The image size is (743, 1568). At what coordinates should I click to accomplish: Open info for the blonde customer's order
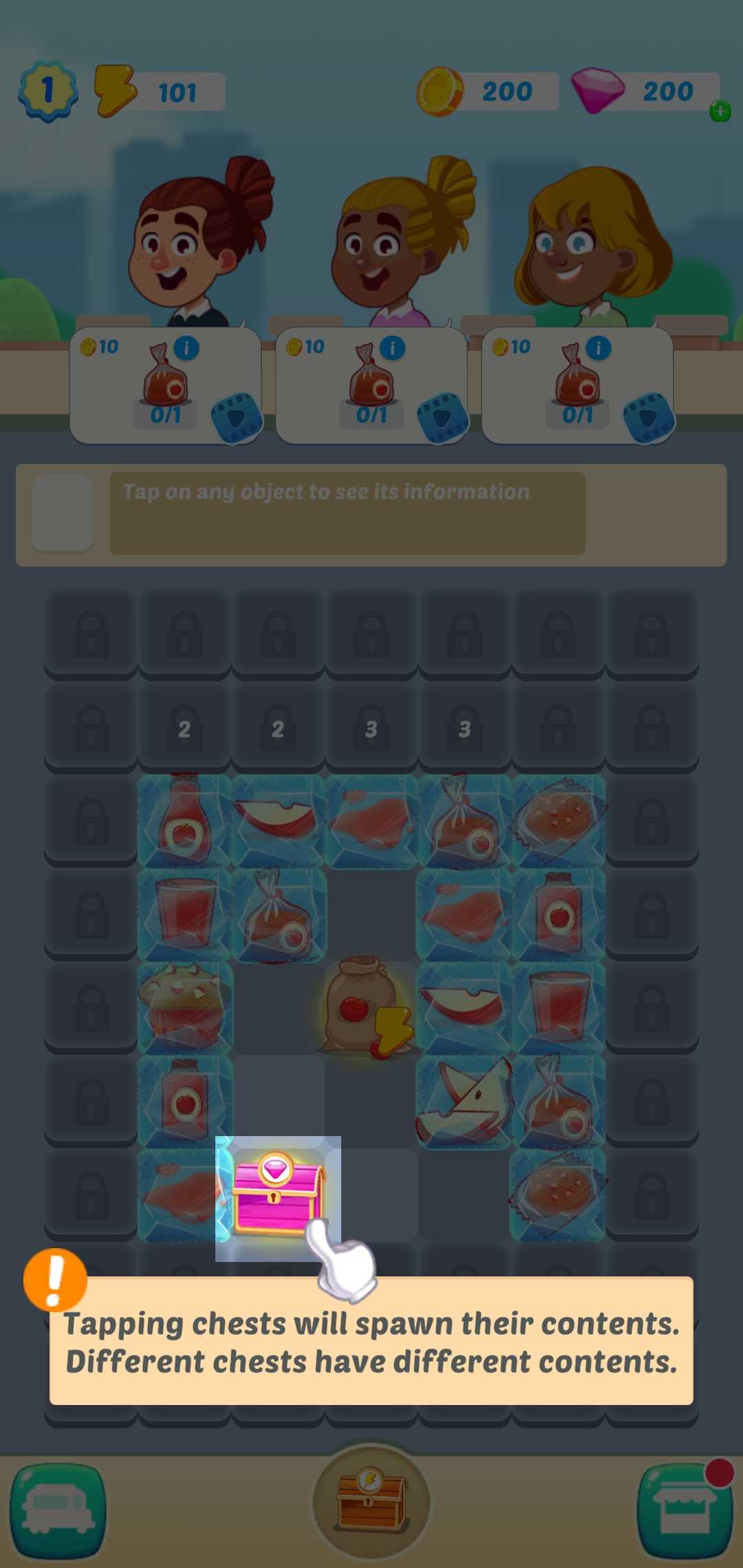(x=598, y=348)
